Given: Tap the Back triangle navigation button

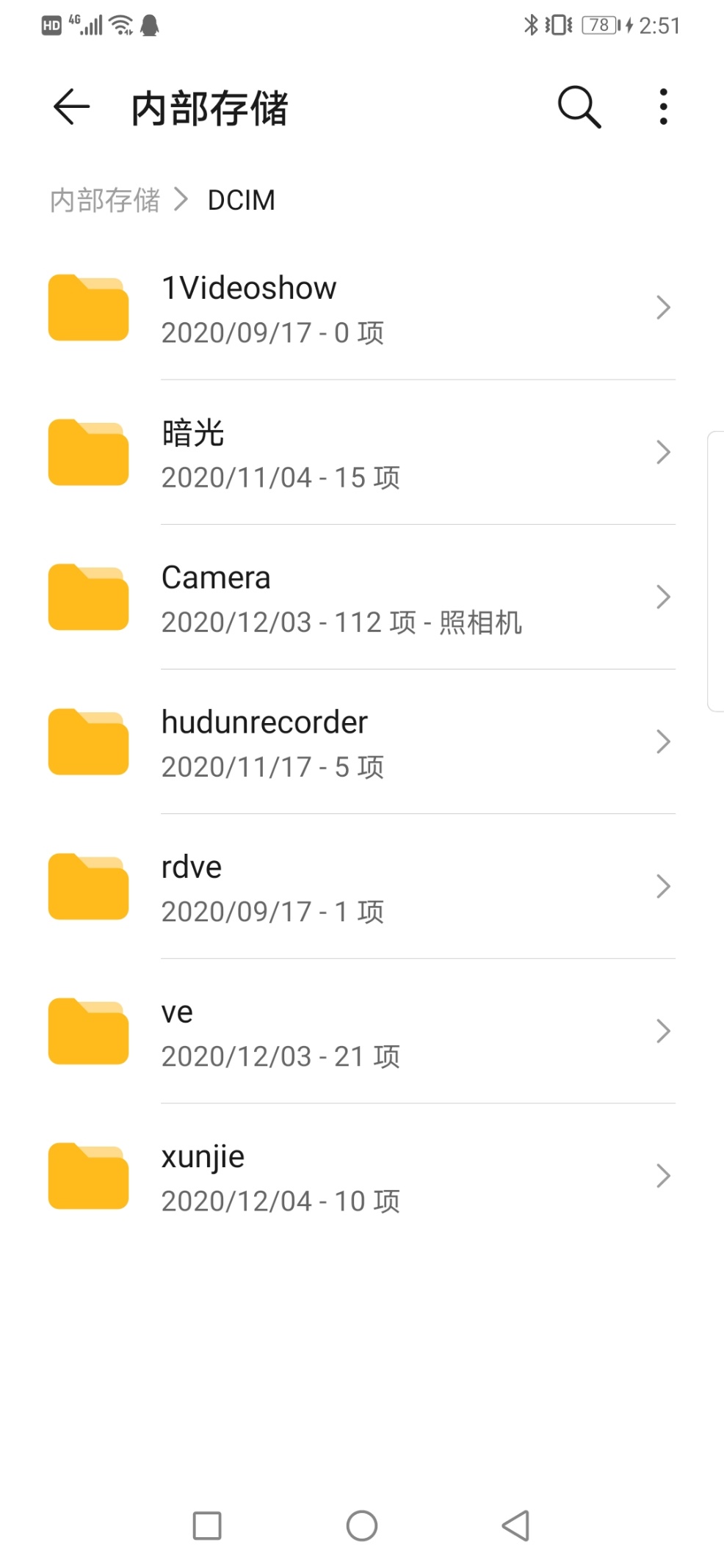Looking at the screenshot, I should coord(516,1525).
